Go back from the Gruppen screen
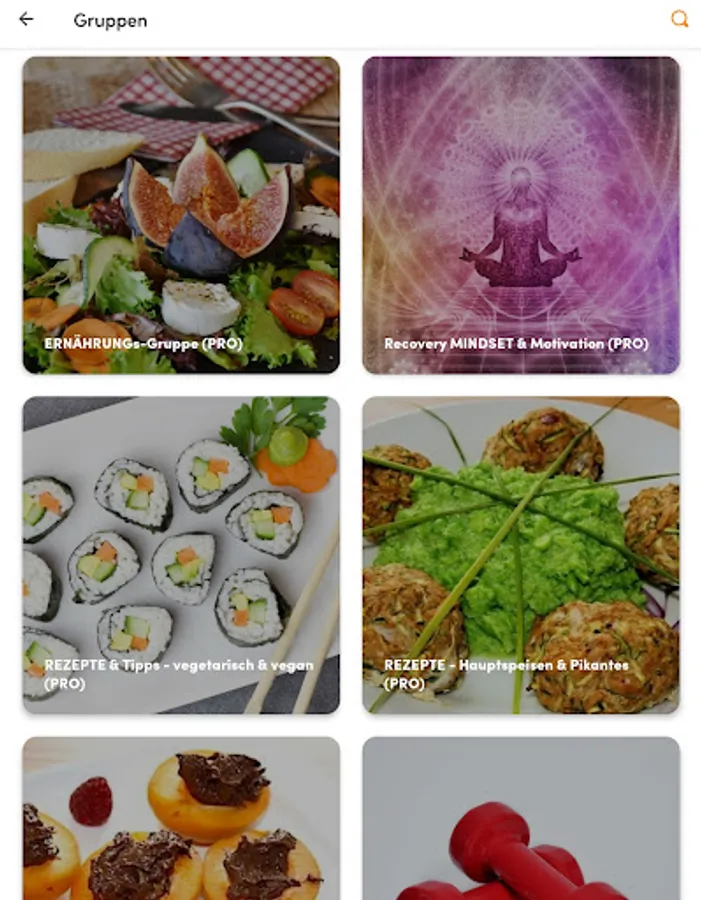Image resolution: width=701 pixels, height=900 pixels. pos(26,19)
